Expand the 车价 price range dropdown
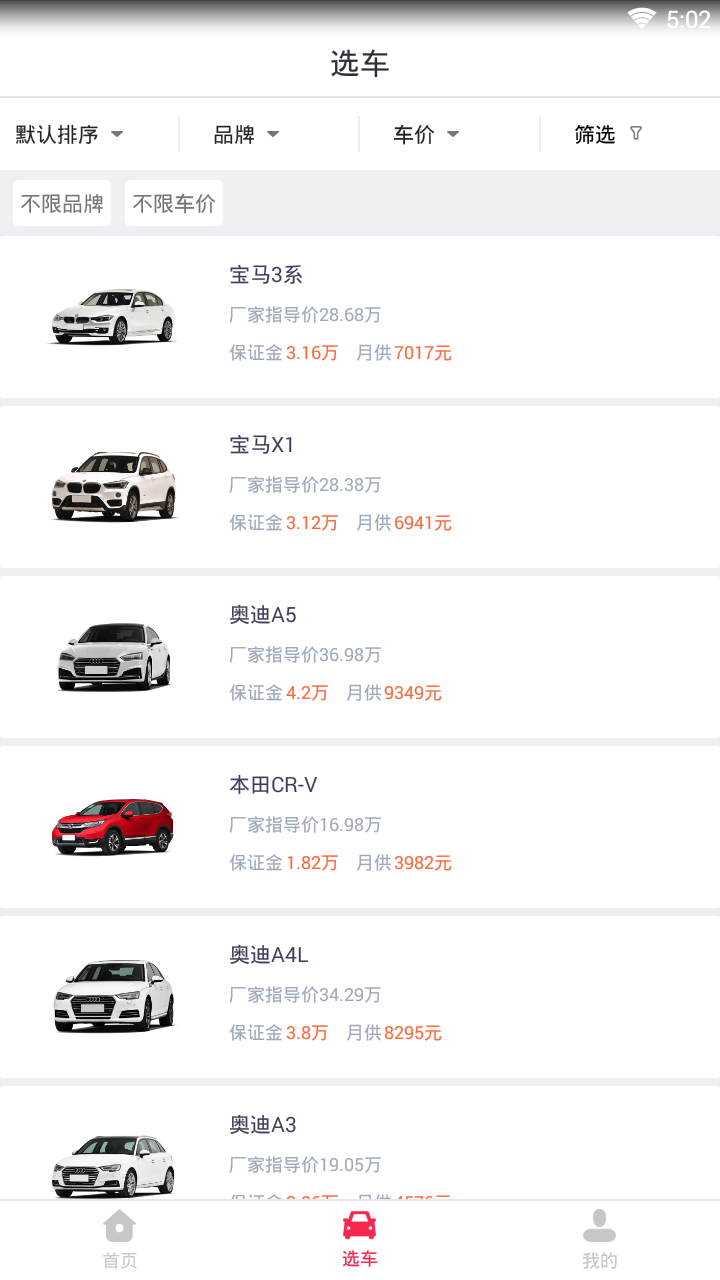This screenshot has width=720, height=1280. 425,133
